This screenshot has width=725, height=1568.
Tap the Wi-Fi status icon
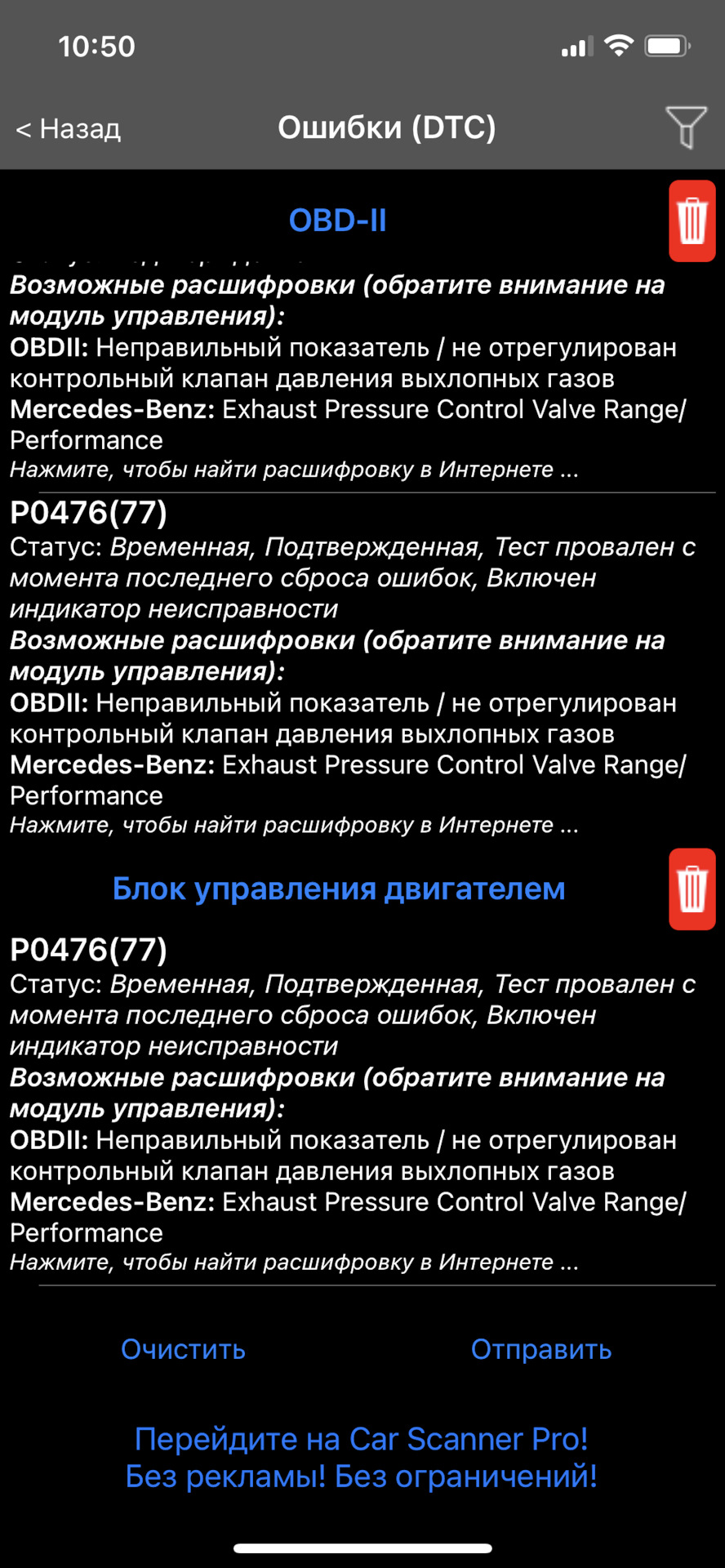click(x=617, y=46)
